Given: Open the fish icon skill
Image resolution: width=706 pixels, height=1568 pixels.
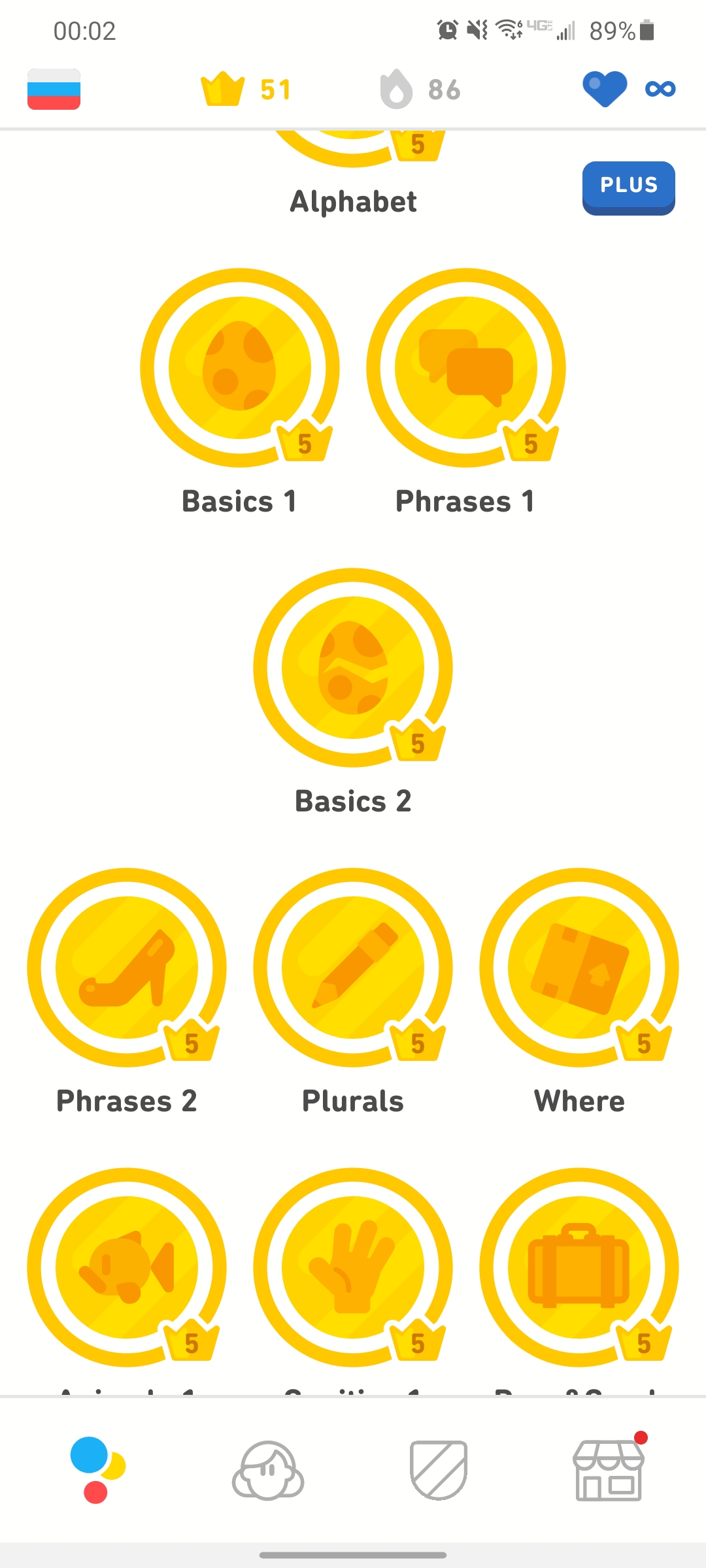Looking at the screenshot, I should click(127, 1267).
